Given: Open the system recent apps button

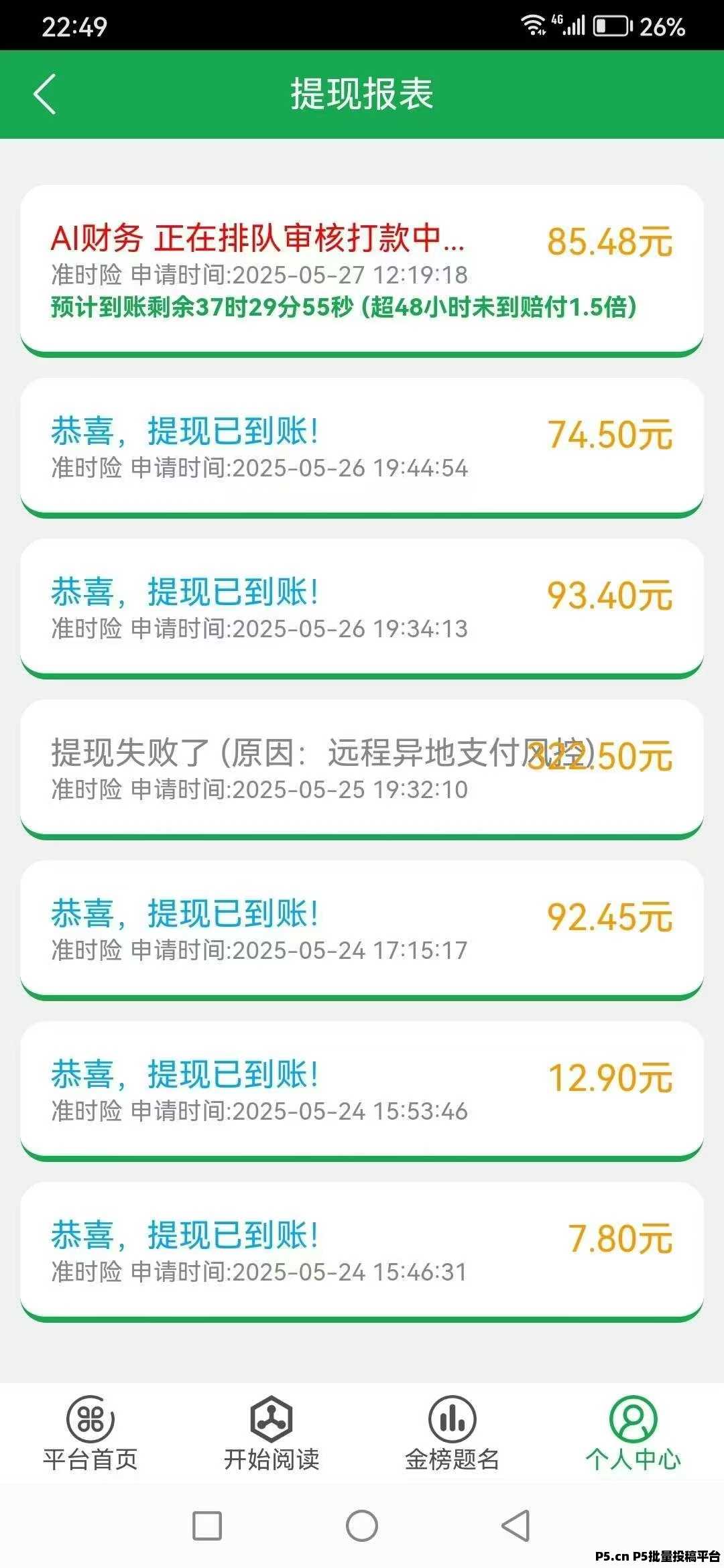Looking at the screenshot, I should coord(207,1526).
